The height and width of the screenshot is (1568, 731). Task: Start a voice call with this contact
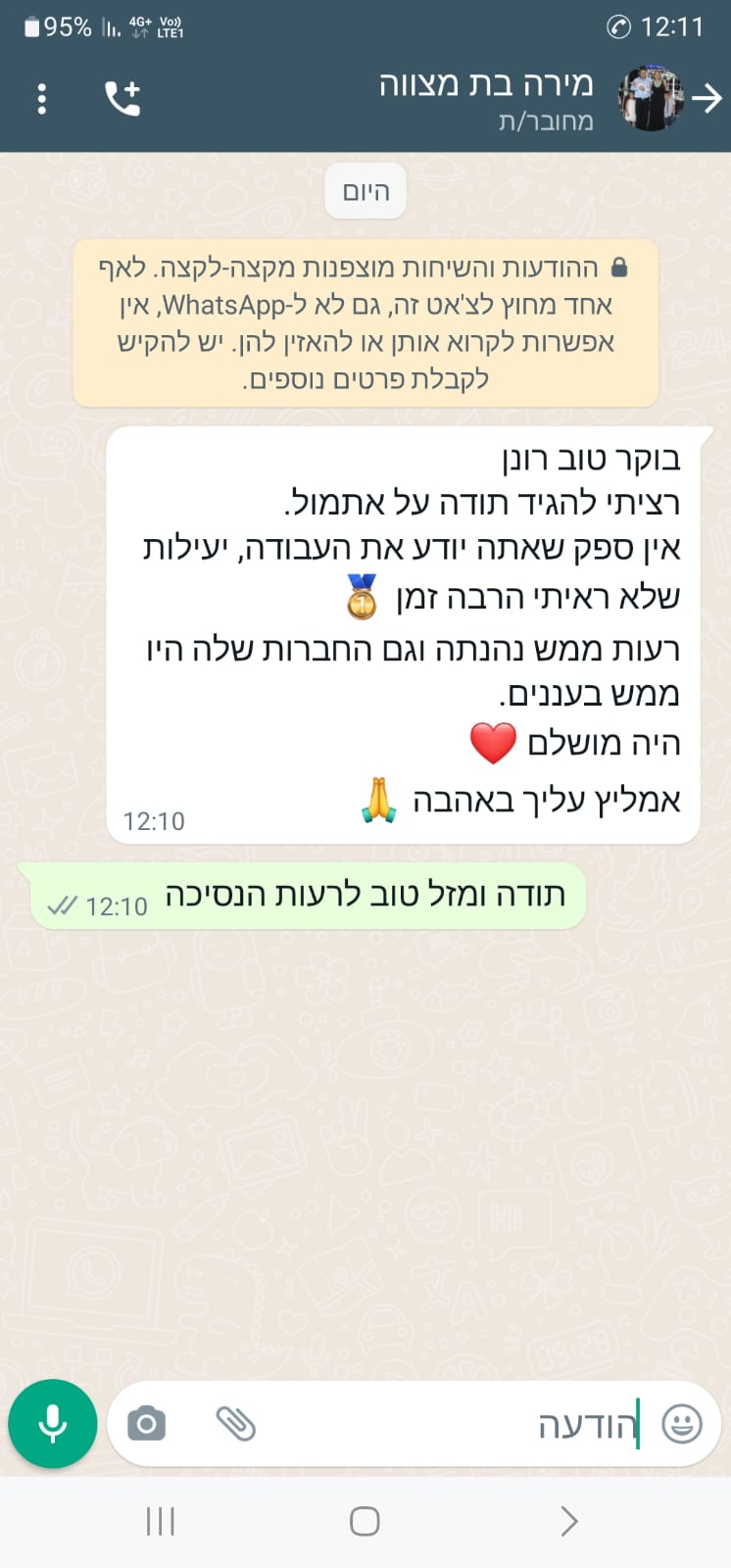pos(123,98)
